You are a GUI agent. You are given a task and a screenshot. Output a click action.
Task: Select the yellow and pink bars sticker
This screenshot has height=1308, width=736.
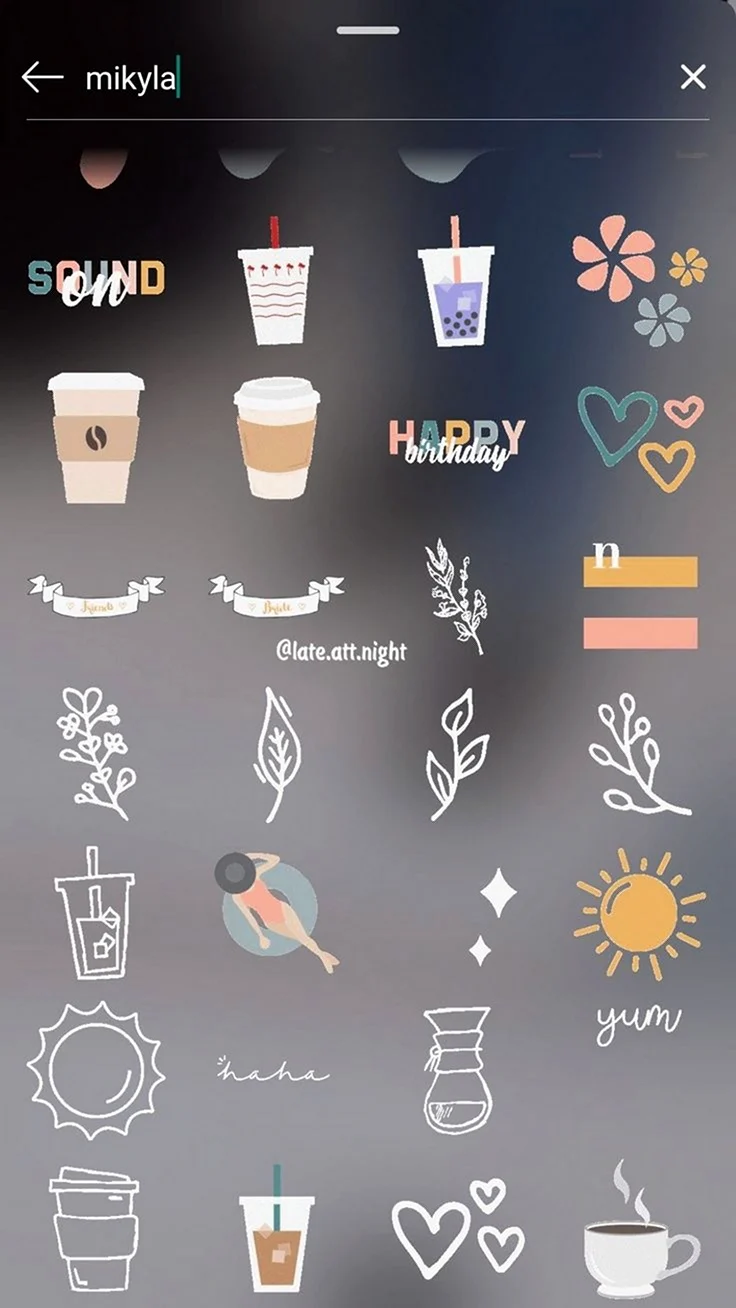(x=640, y=595)
